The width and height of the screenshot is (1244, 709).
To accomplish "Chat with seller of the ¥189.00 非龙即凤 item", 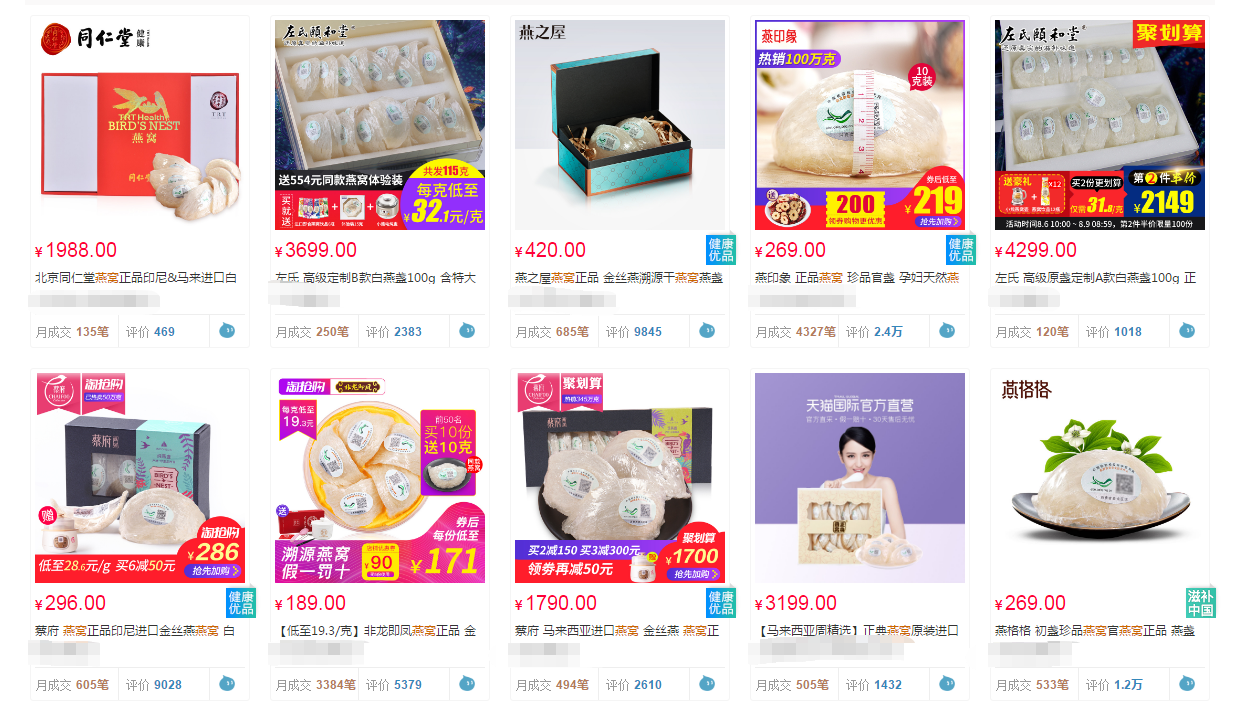I will pos(467,684).
